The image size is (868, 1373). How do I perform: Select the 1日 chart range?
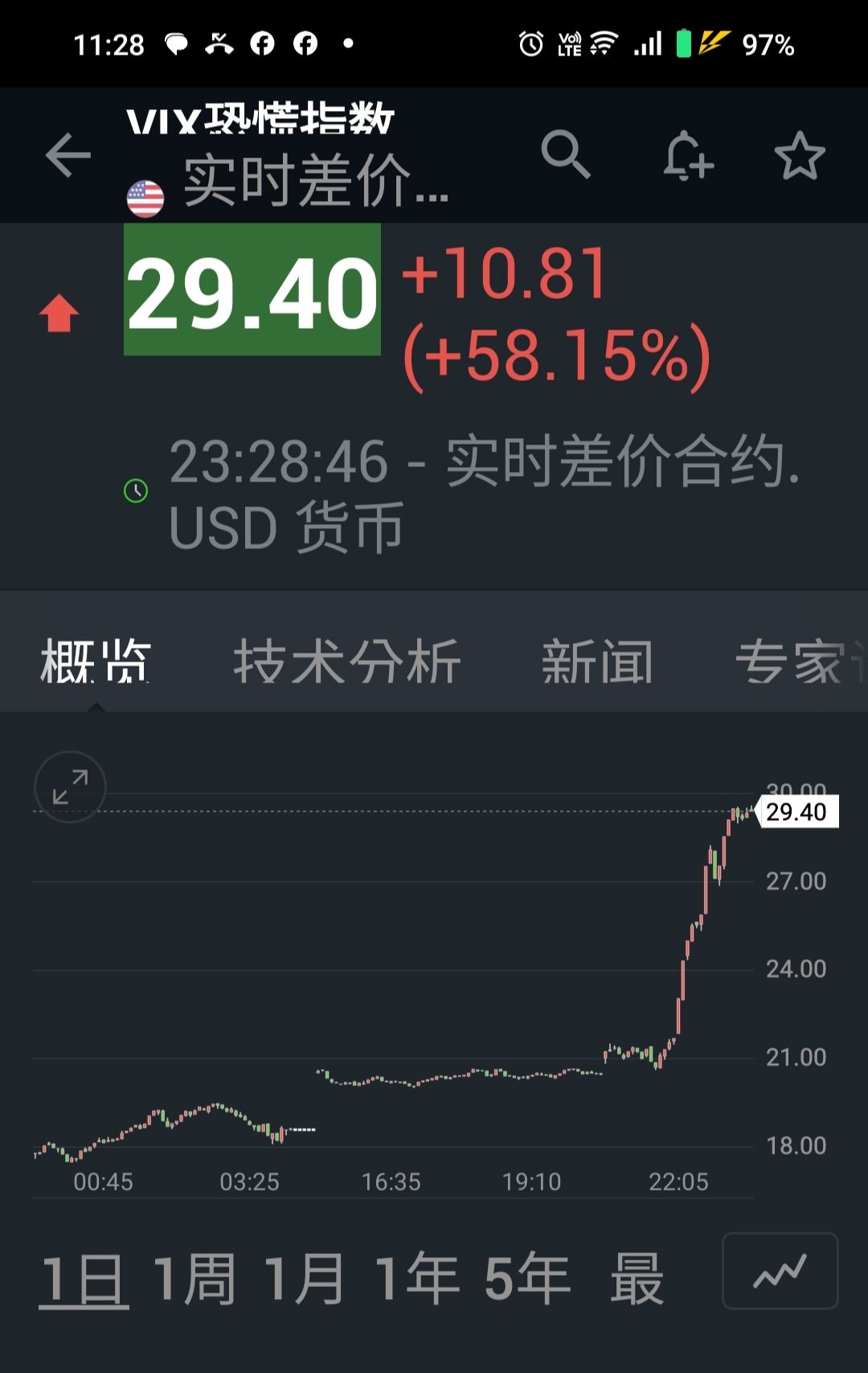84,1278
